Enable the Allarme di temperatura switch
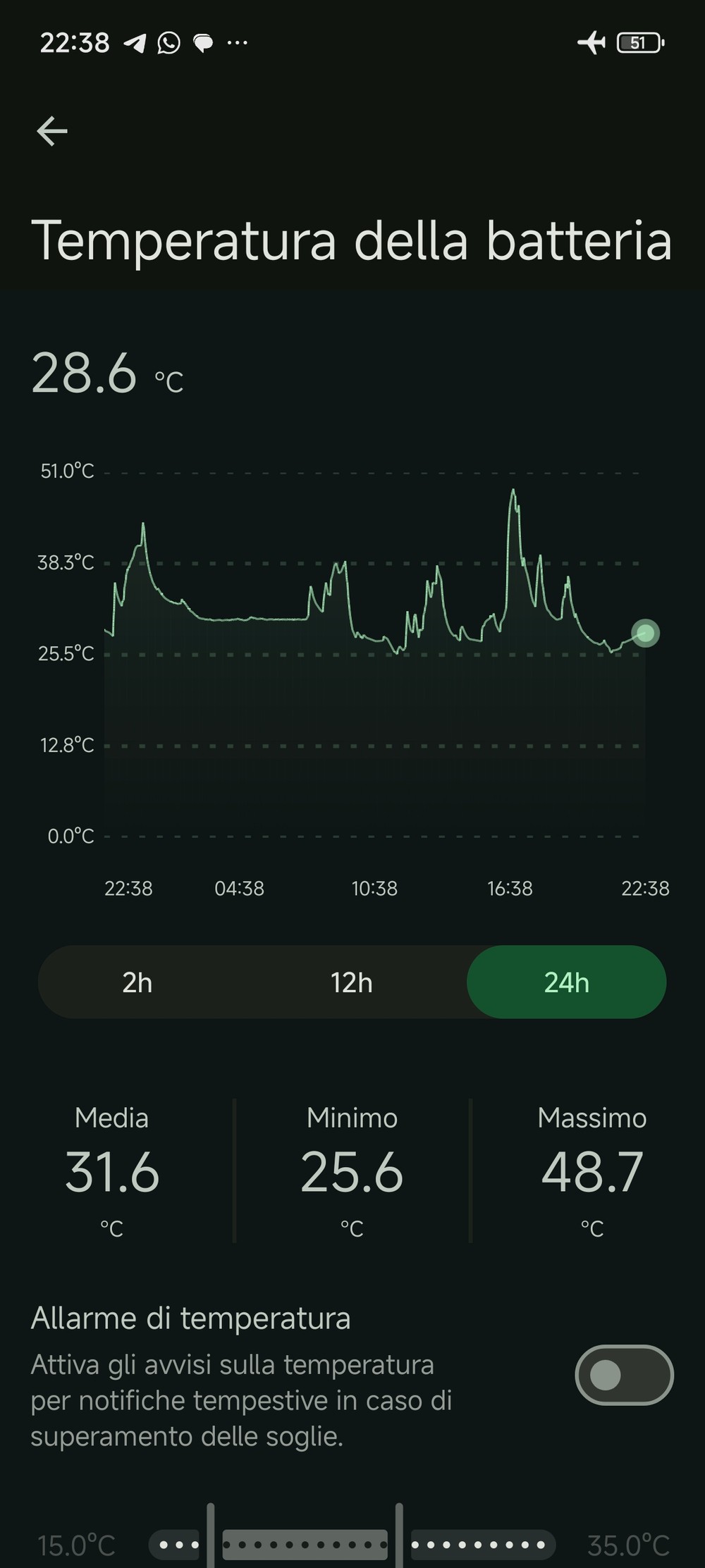The width and height of the screenshot is (705, 1568). (623, 1375)
